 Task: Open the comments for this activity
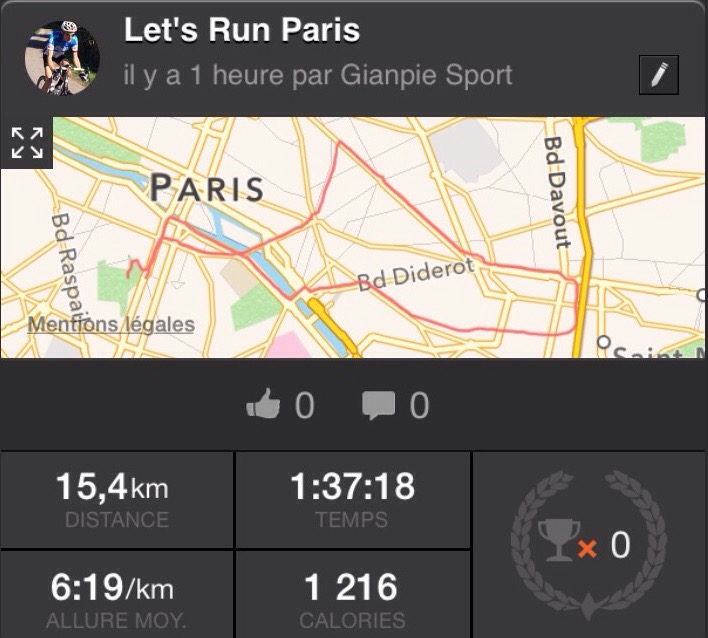click(377, 405)
